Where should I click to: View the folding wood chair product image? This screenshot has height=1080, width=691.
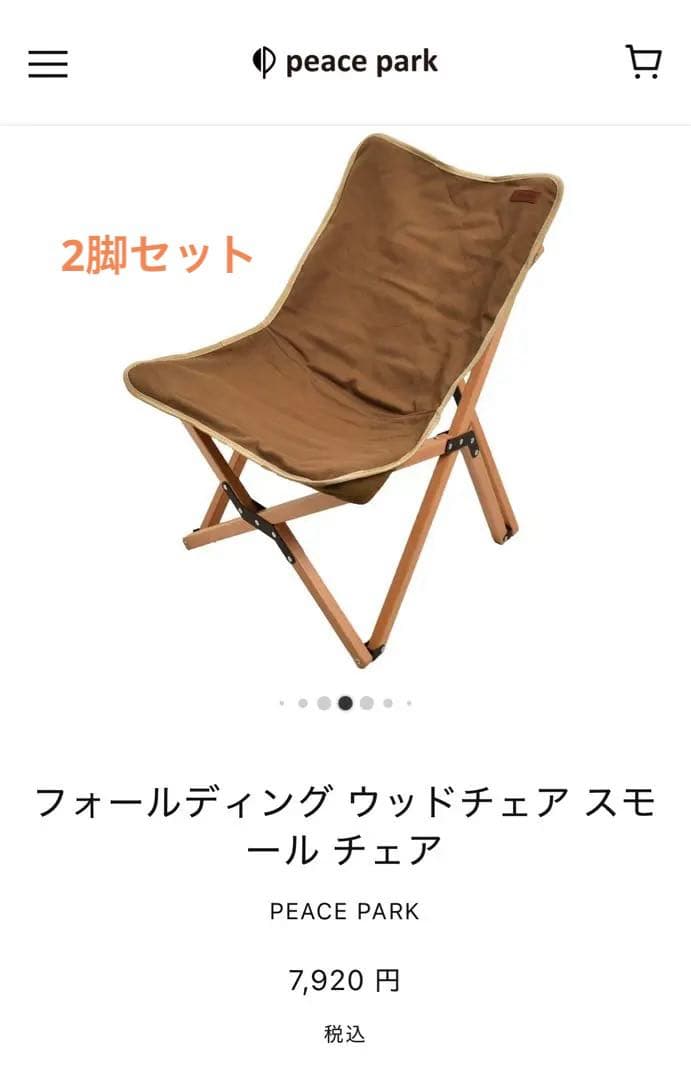[x=345, y=400]
